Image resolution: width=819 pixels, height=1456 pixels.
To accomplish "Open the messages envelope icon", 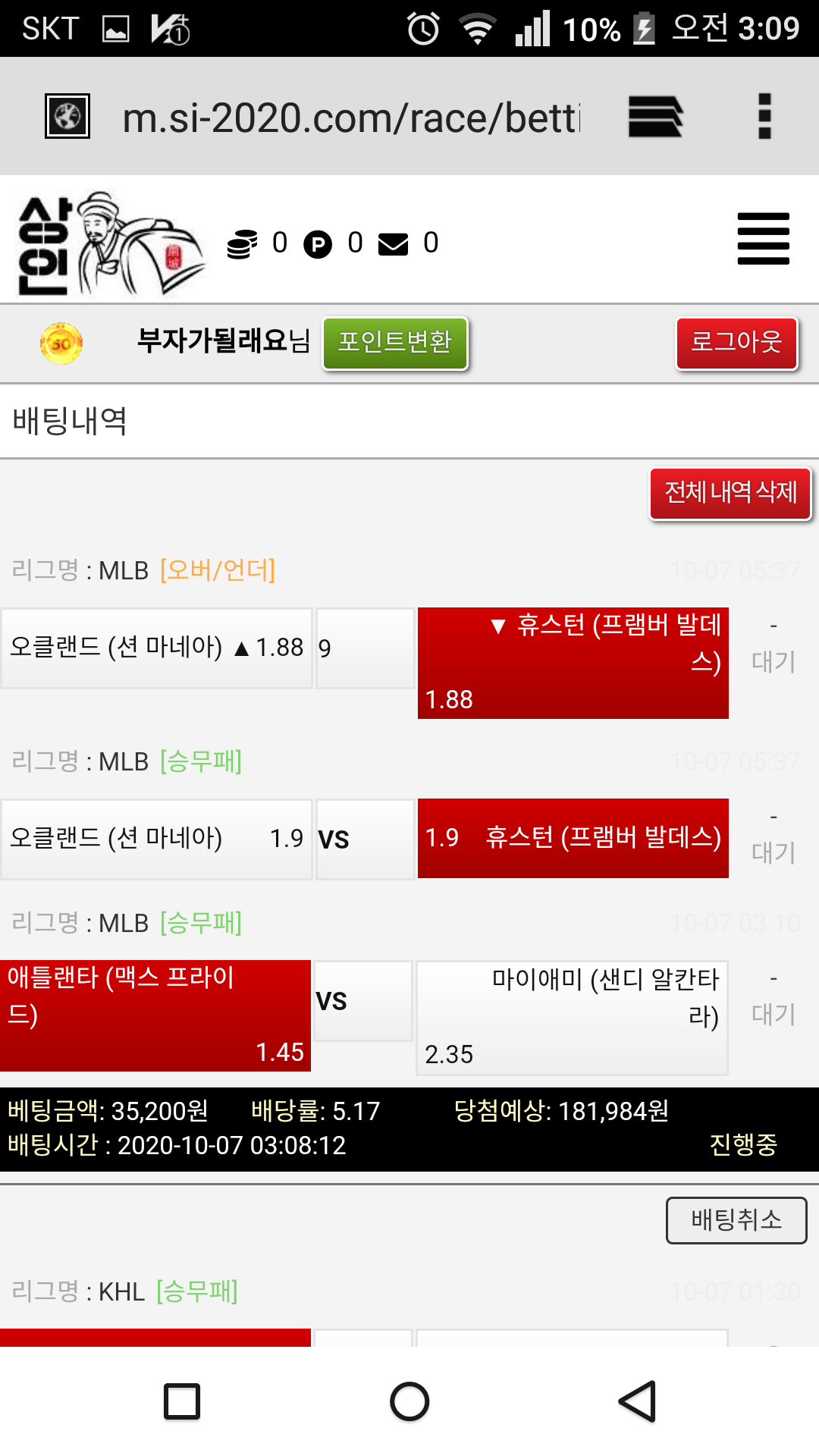I will (393, 244).
